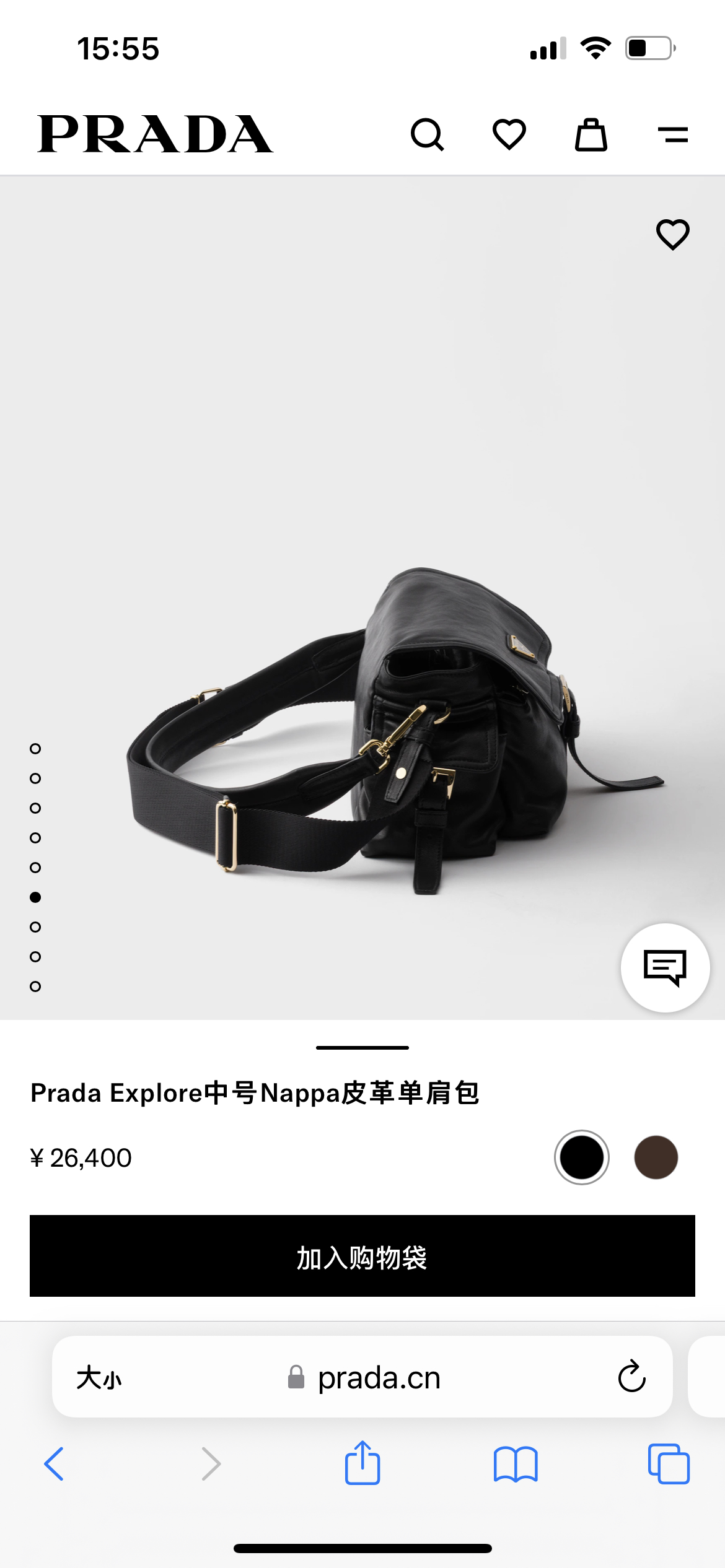
Task: Open the 大小 page settings in Safari
Action: click(99, 1378)
